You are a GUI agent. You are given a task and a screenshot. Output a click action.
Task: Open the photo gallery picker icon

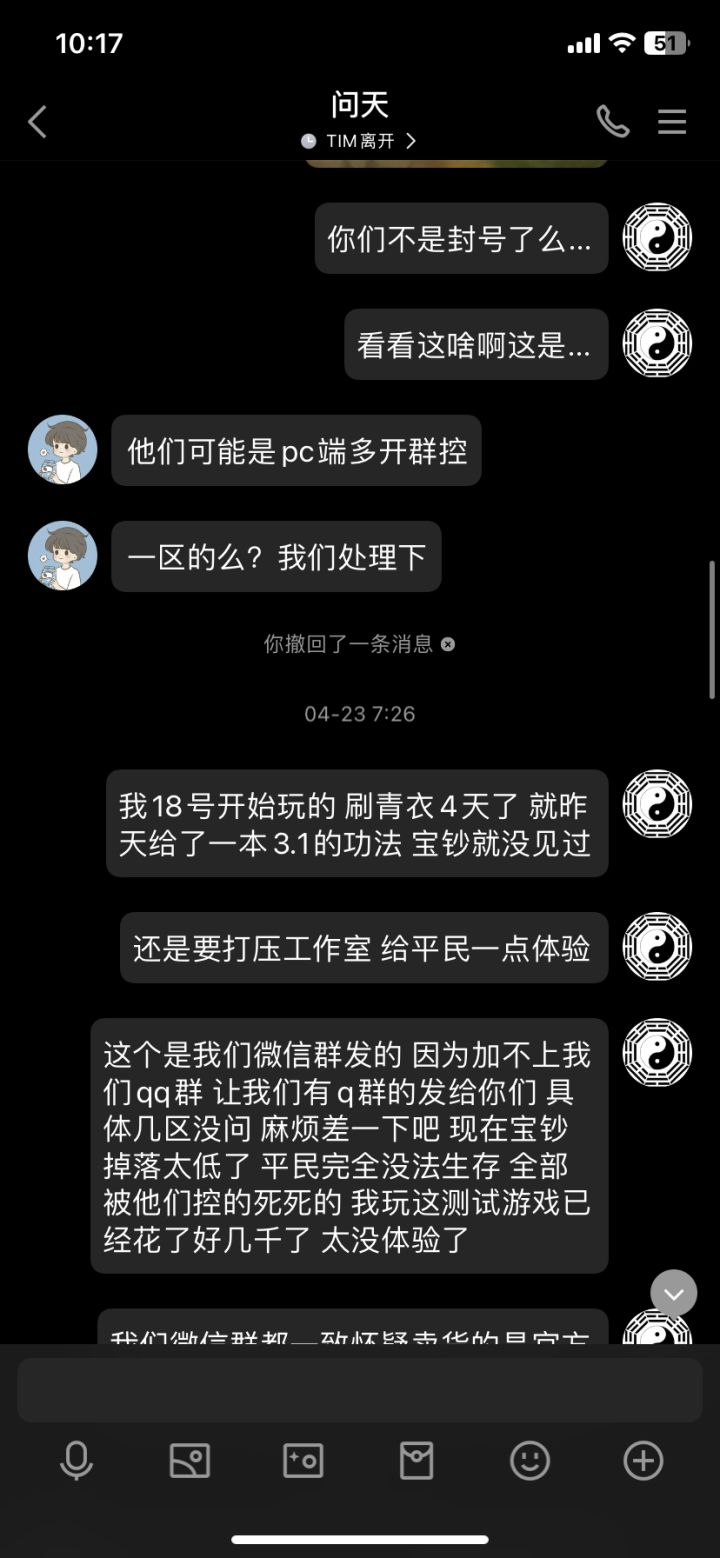(190, 1460)
